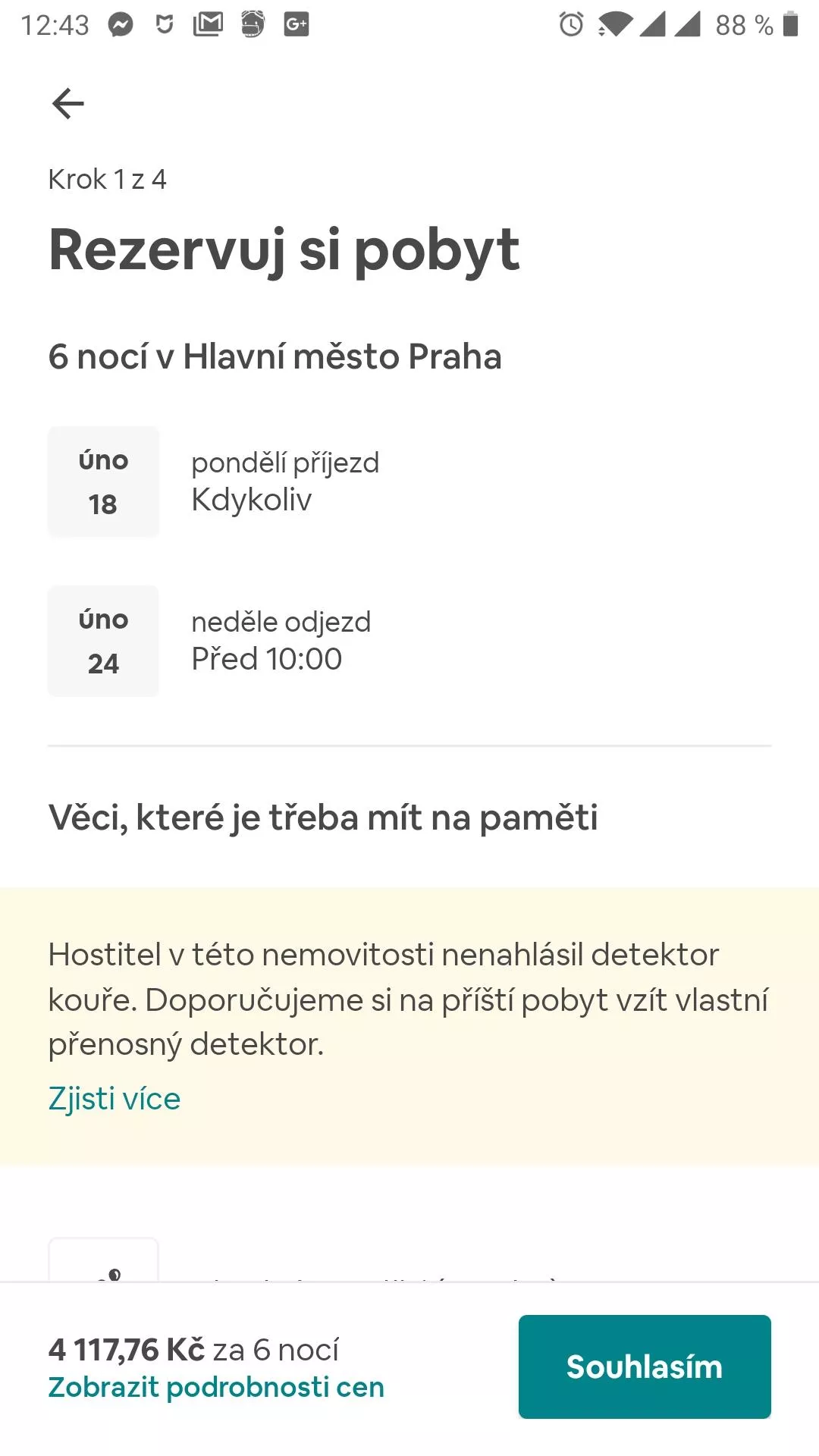Open the Zjisti více link

coord(115,1099)
